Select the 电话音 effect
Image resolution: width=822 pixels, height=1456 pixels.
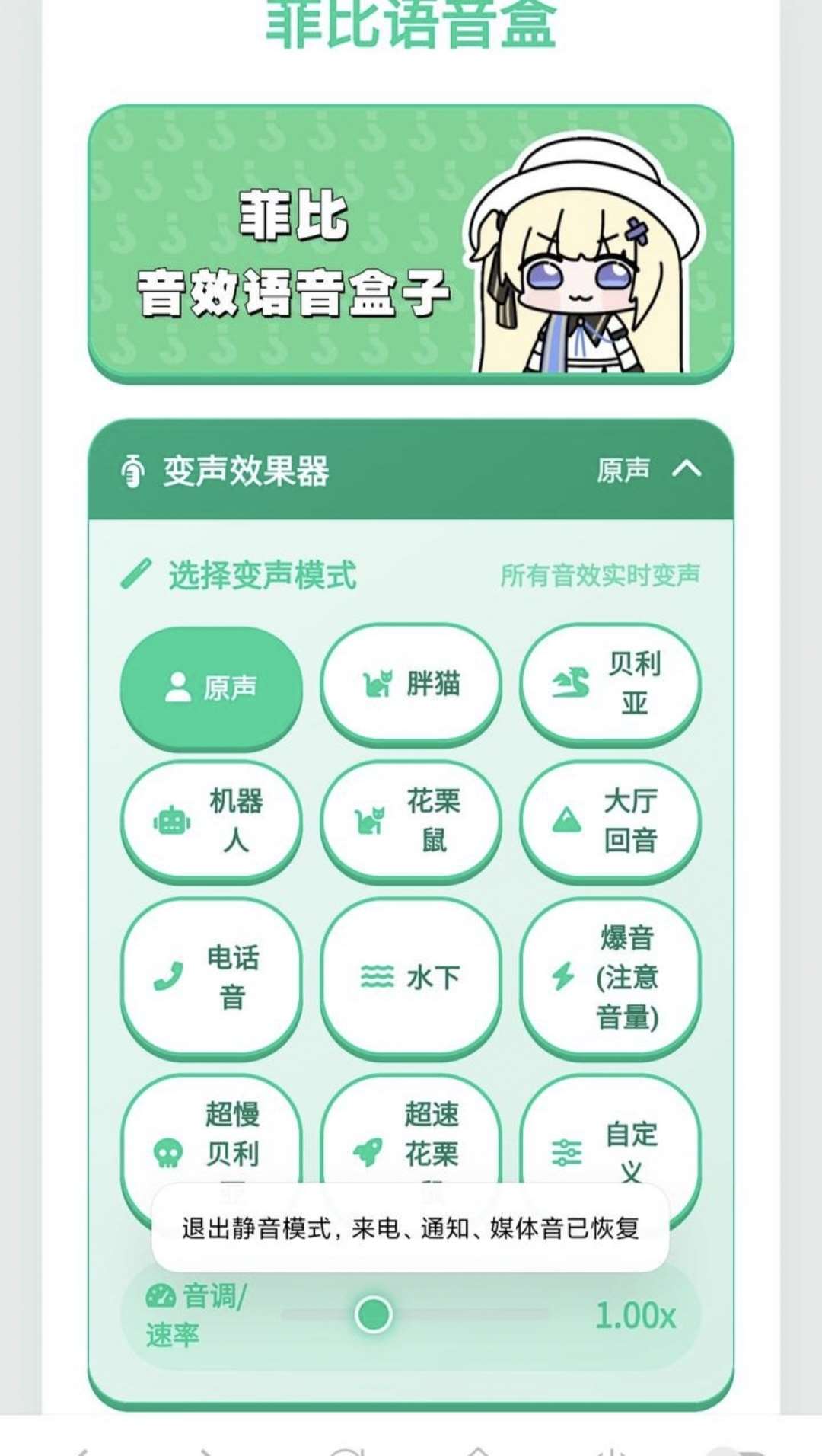pyautogui.click(x=211, y=977)
